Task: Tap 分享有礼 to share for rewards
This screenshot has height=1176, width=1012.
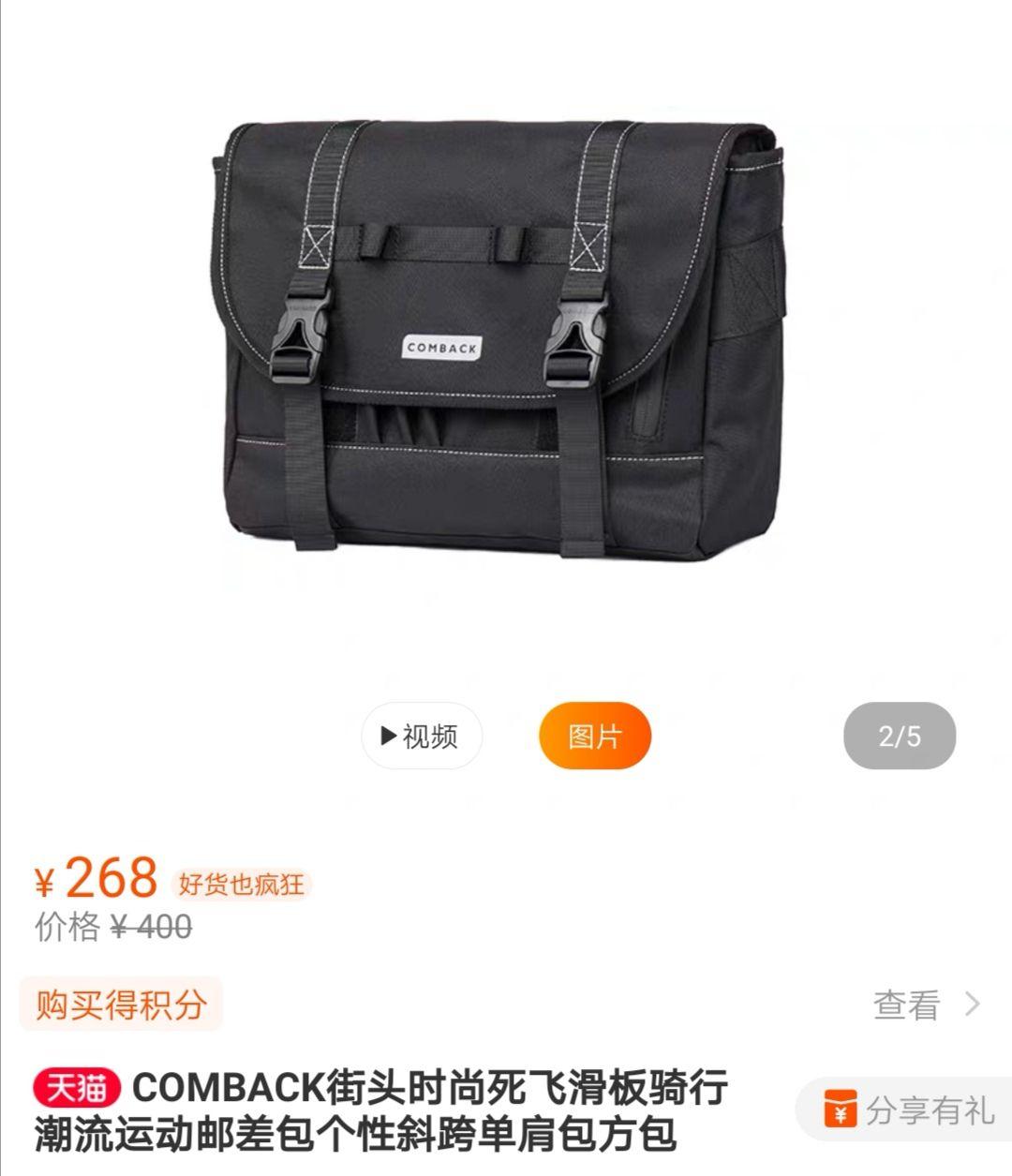Action: [907, 1110]
